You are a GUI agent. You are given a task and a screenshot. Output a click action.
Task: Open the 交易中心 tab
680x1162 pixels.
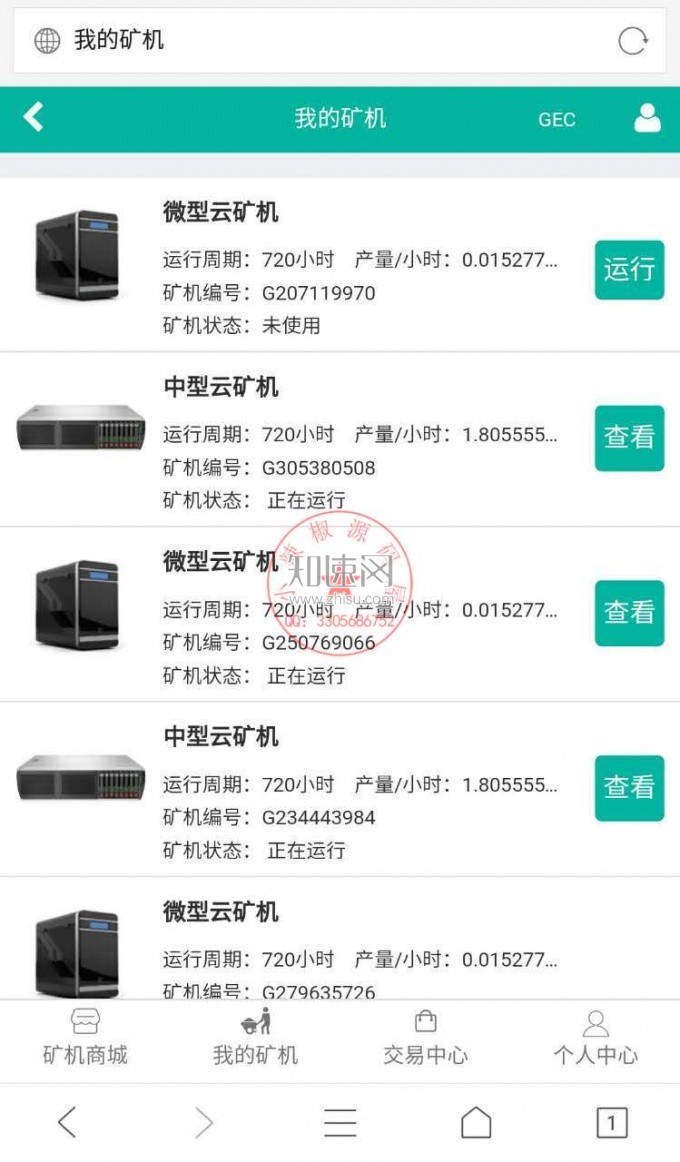[425, 1038]
